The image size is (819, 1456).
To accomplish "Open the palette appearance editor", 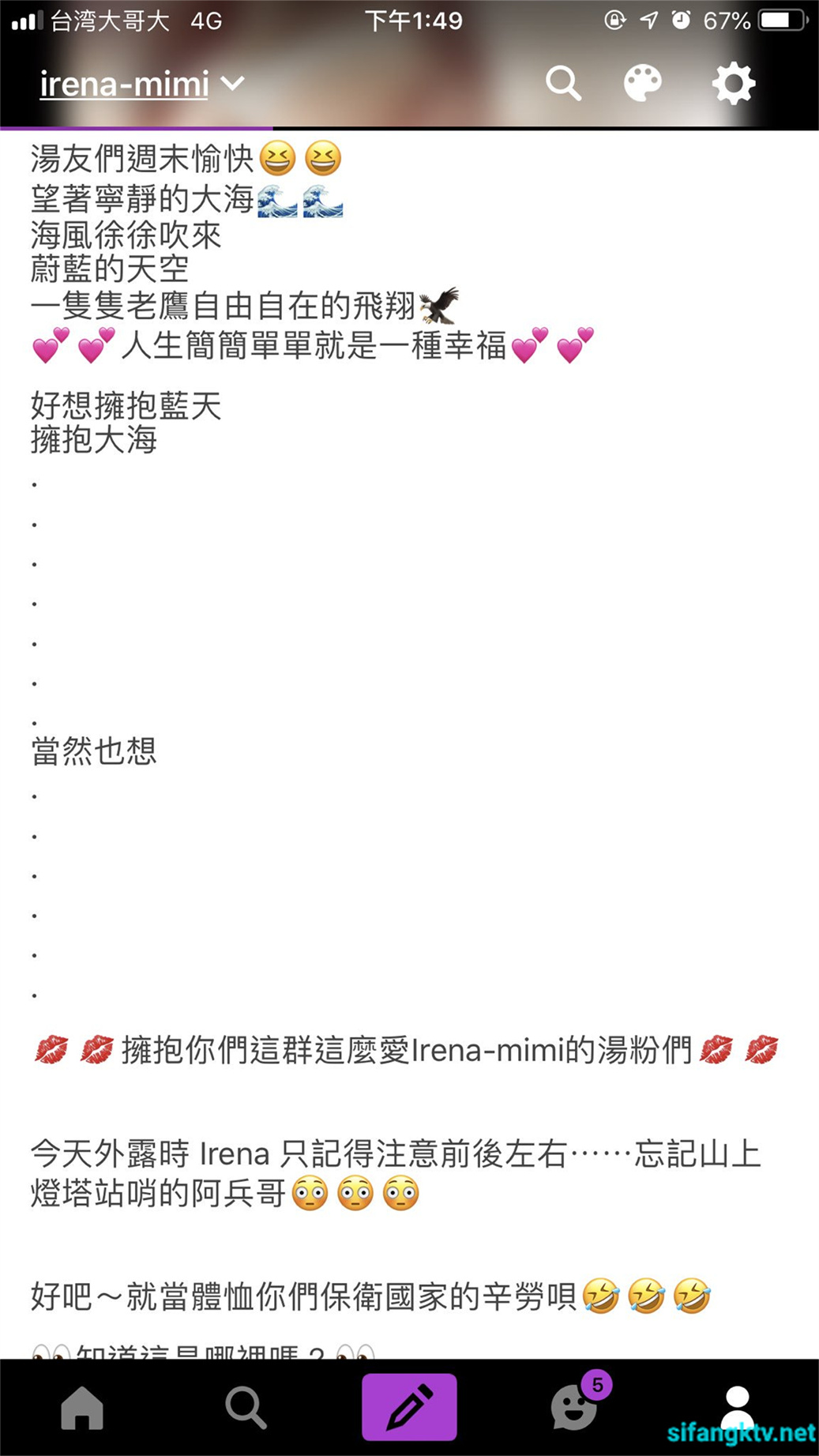I will tap(642, 83).
